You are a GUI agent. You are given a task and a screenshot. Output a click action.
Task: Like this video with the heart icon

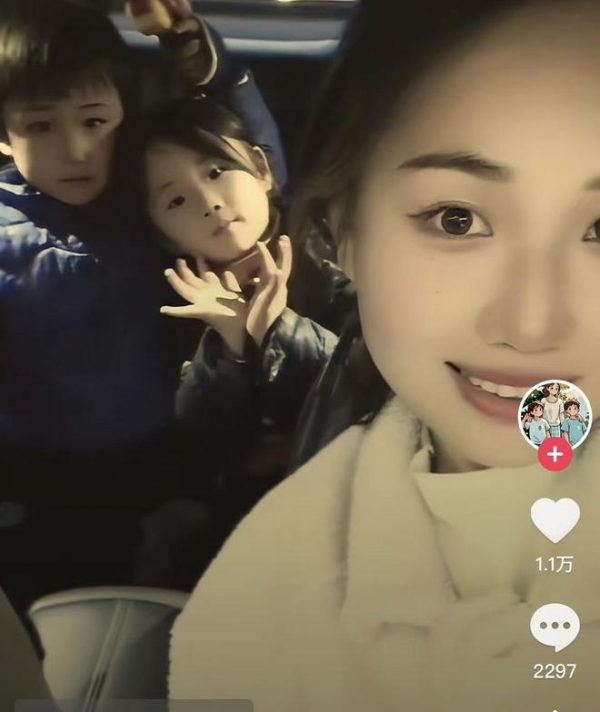click(x=554, y=520)
